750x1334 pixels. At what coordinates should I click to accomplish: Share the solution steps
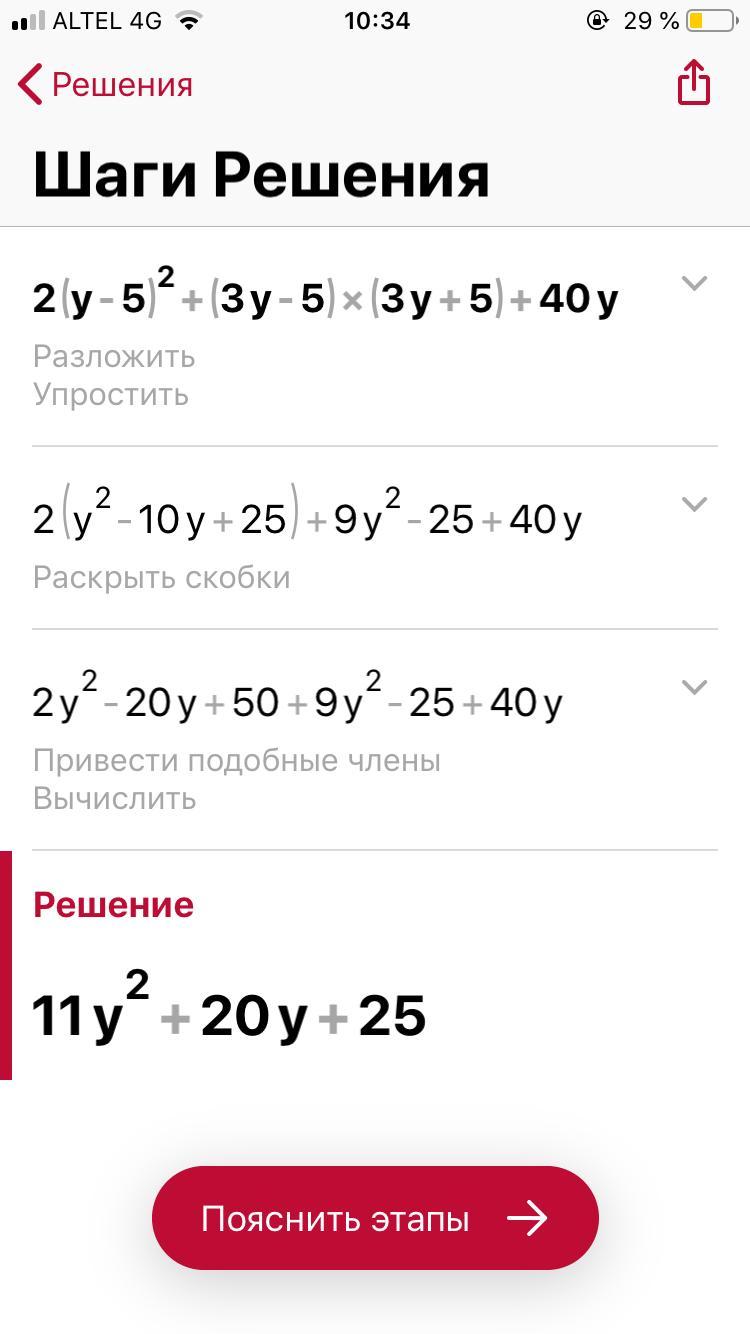coord(693,83)
